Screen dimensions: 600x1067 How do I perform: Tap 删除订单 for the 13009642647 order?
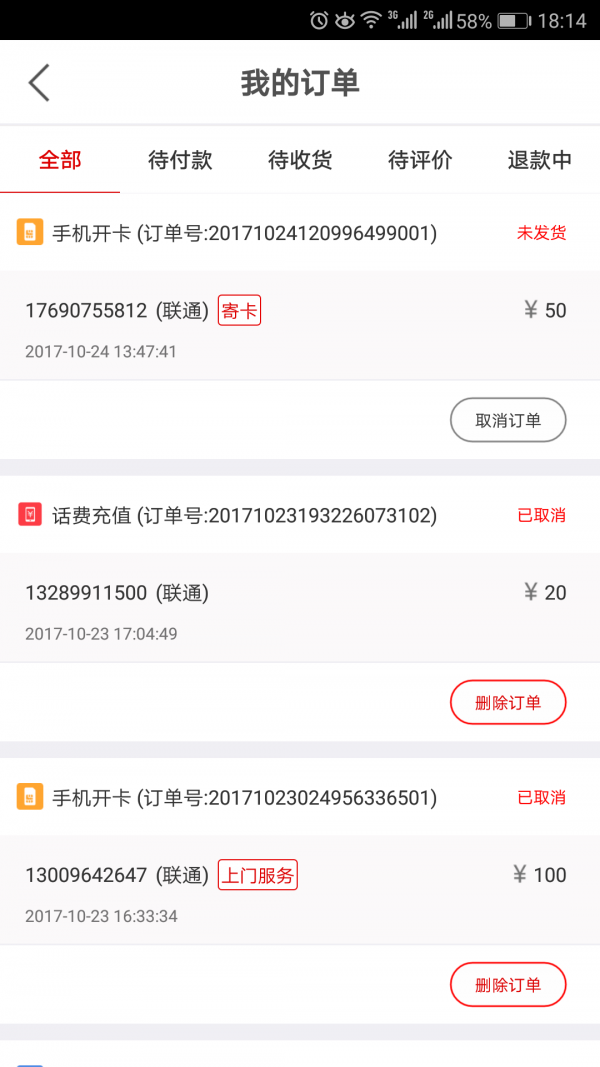(x=508, y=985)
